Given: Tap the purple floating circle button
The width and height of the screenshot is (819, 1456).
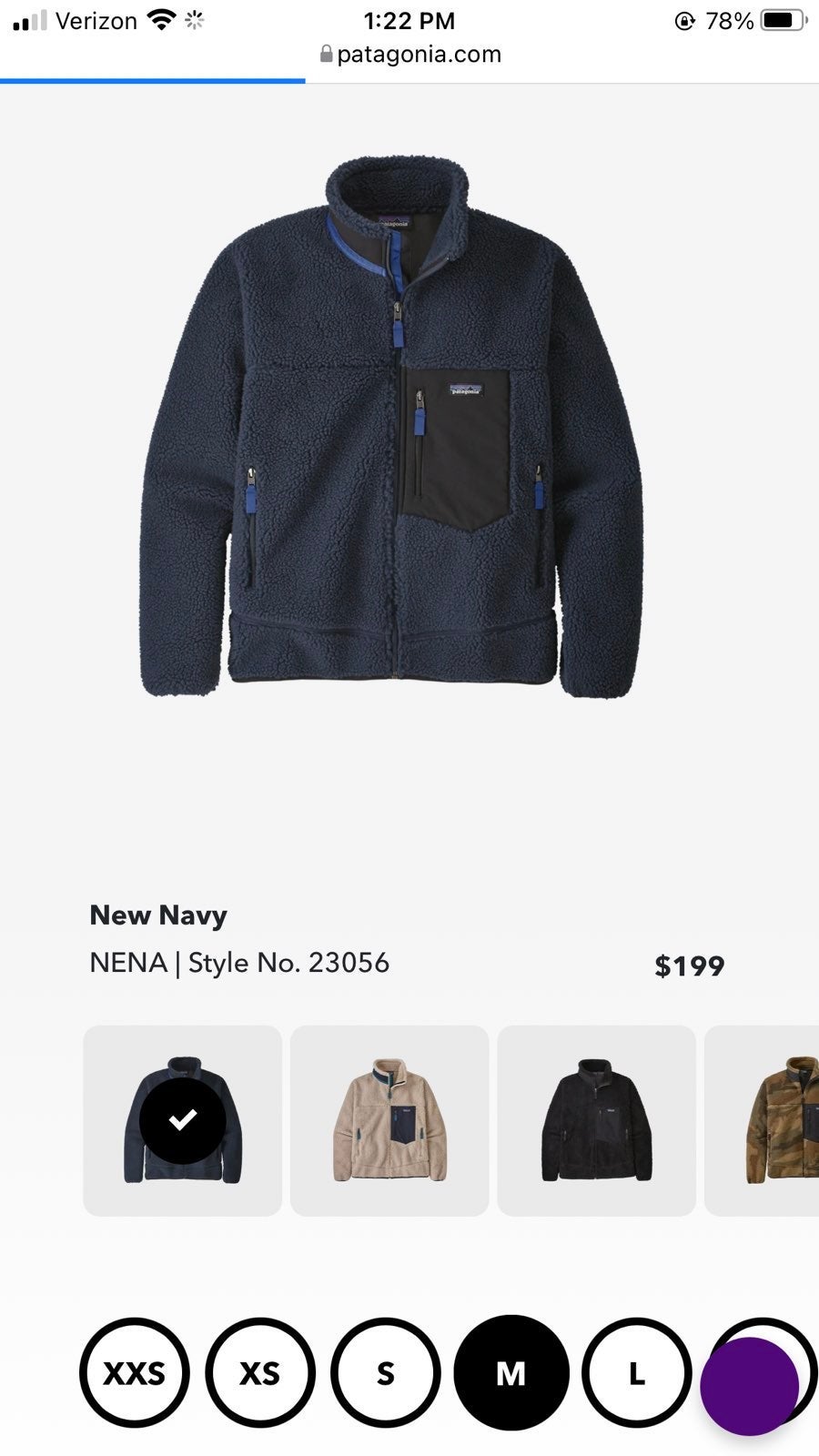Looking at the screenshot, I should coord(750,1387).
